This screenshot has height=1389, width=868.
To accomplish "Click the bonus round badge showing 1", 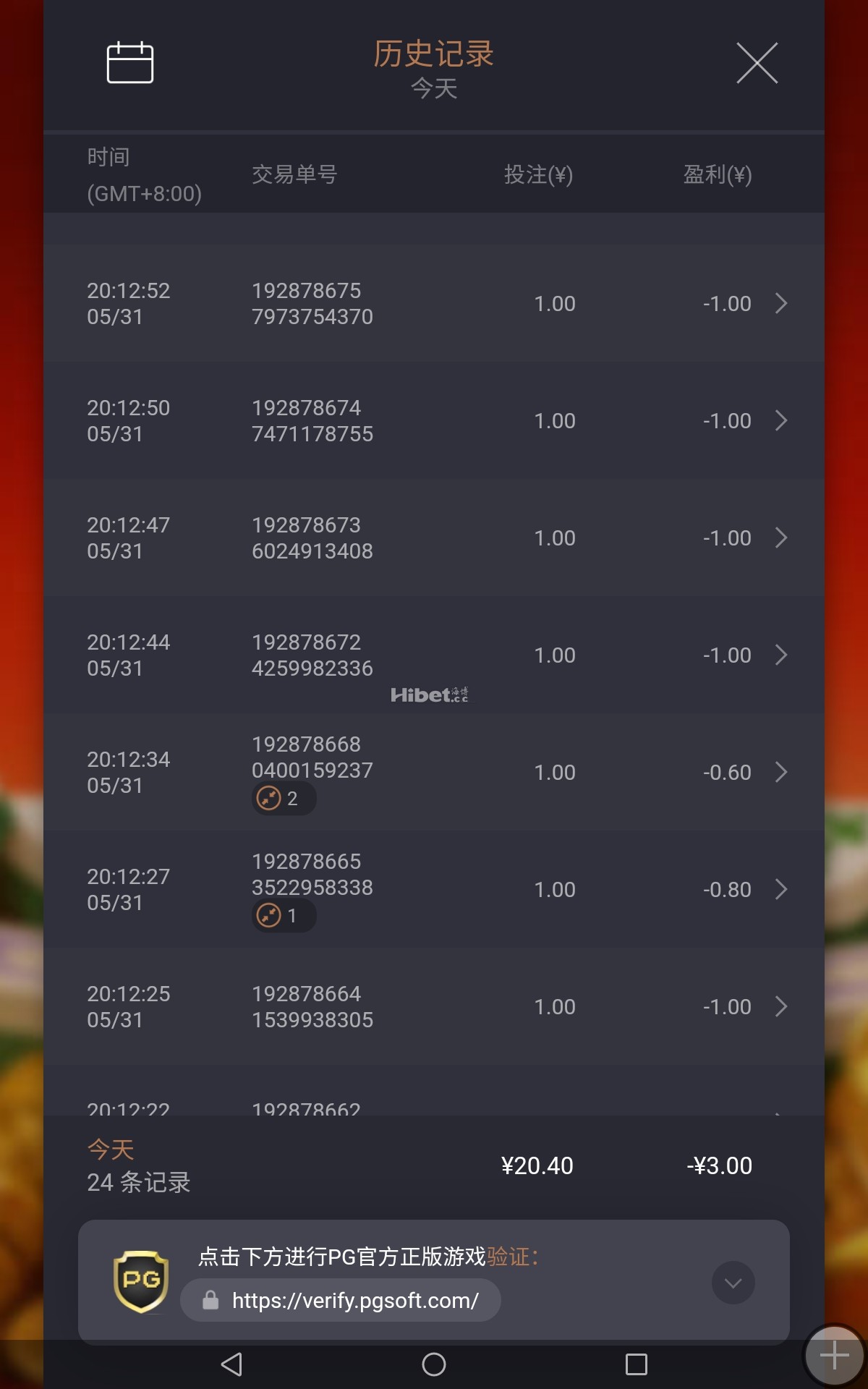I will click(283, 915).
